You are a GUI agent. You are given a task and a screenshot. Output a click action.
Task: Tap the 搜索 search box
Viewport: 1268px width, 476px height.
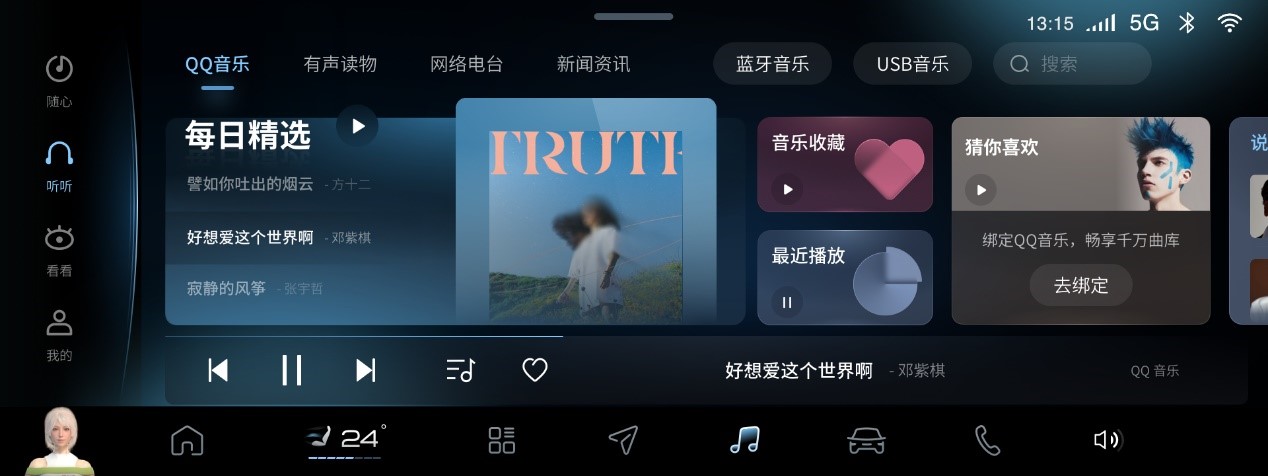1072,64
